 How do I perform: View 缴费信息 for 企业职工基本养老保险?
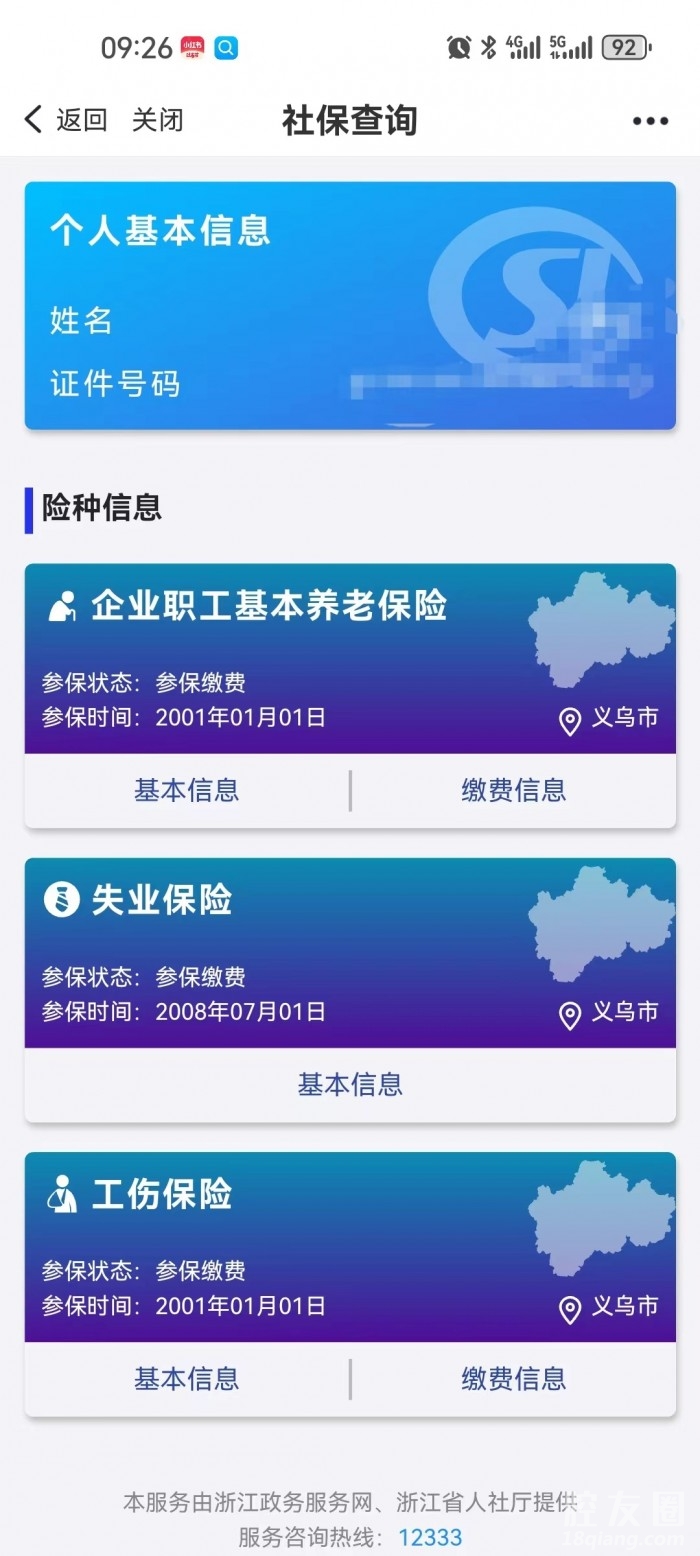coord(513,790)
